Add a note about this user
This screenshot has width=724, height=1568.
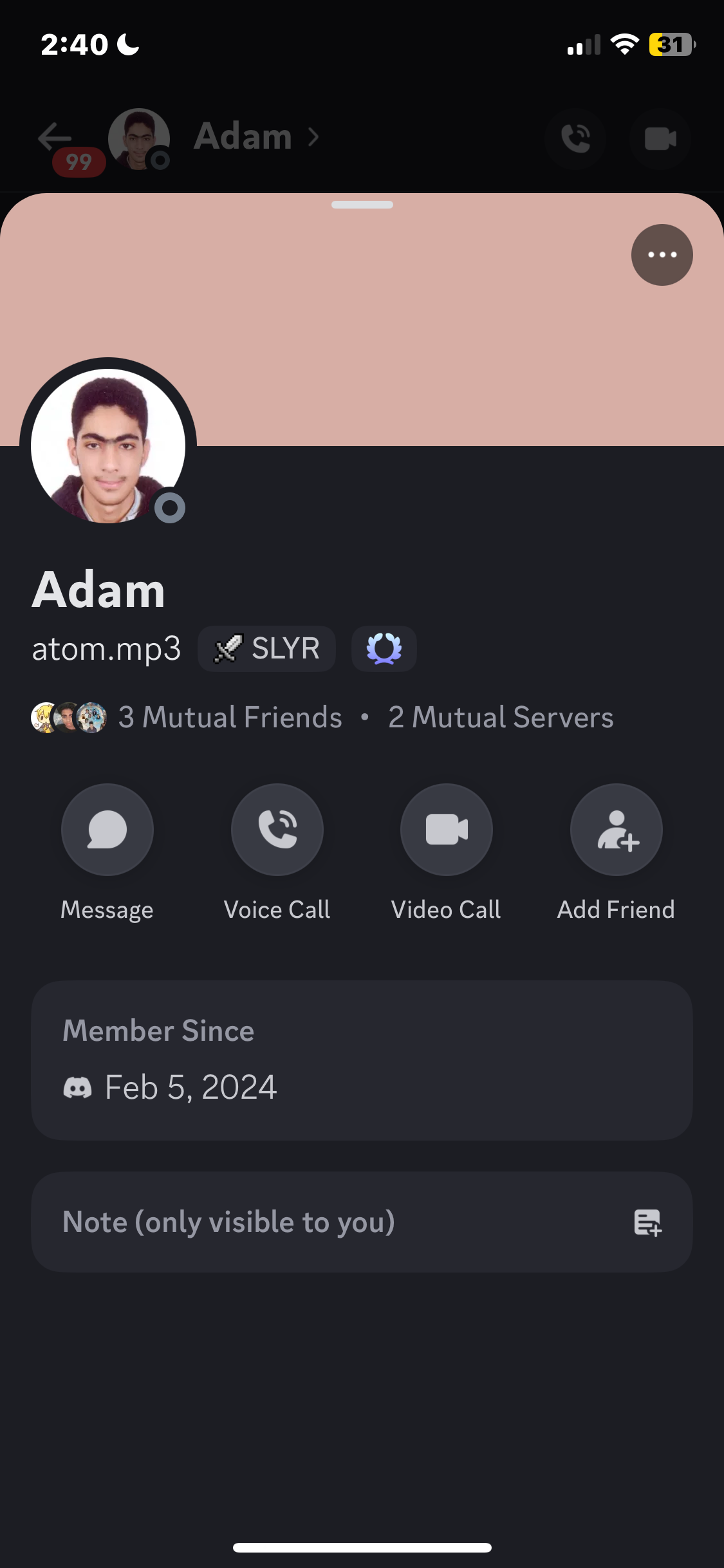pos(362,1222)
